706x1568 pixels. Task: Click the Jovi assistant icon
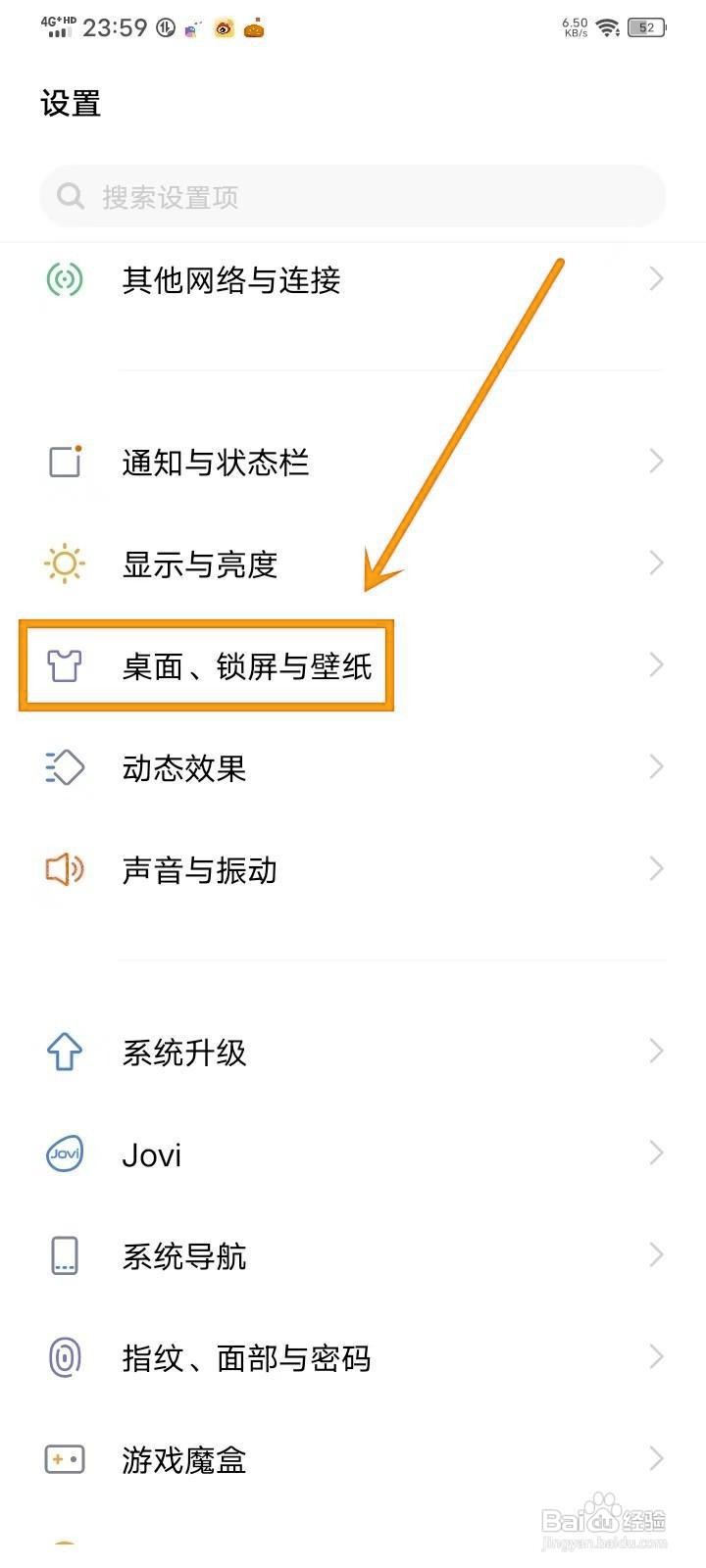pyautogui.click(x=63, y=1153)
